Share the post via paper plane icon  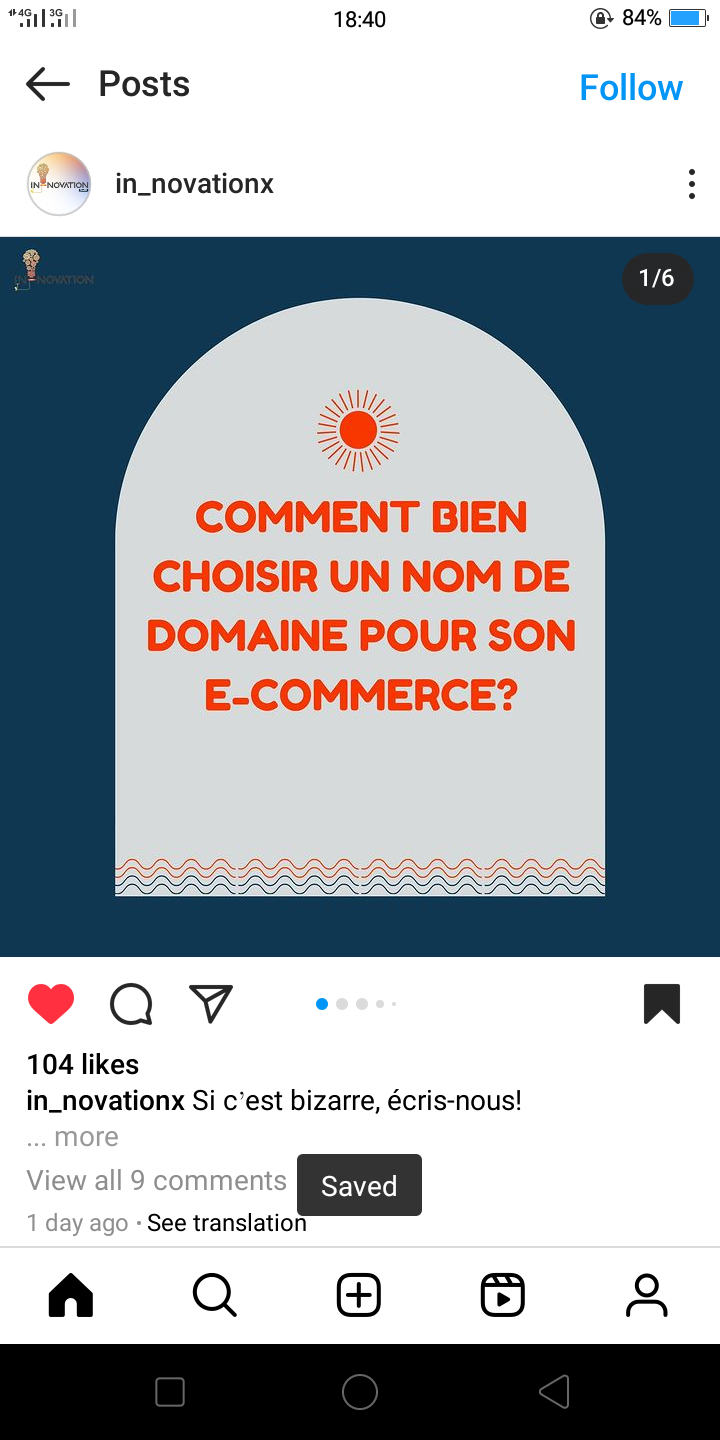[211, 1004]
